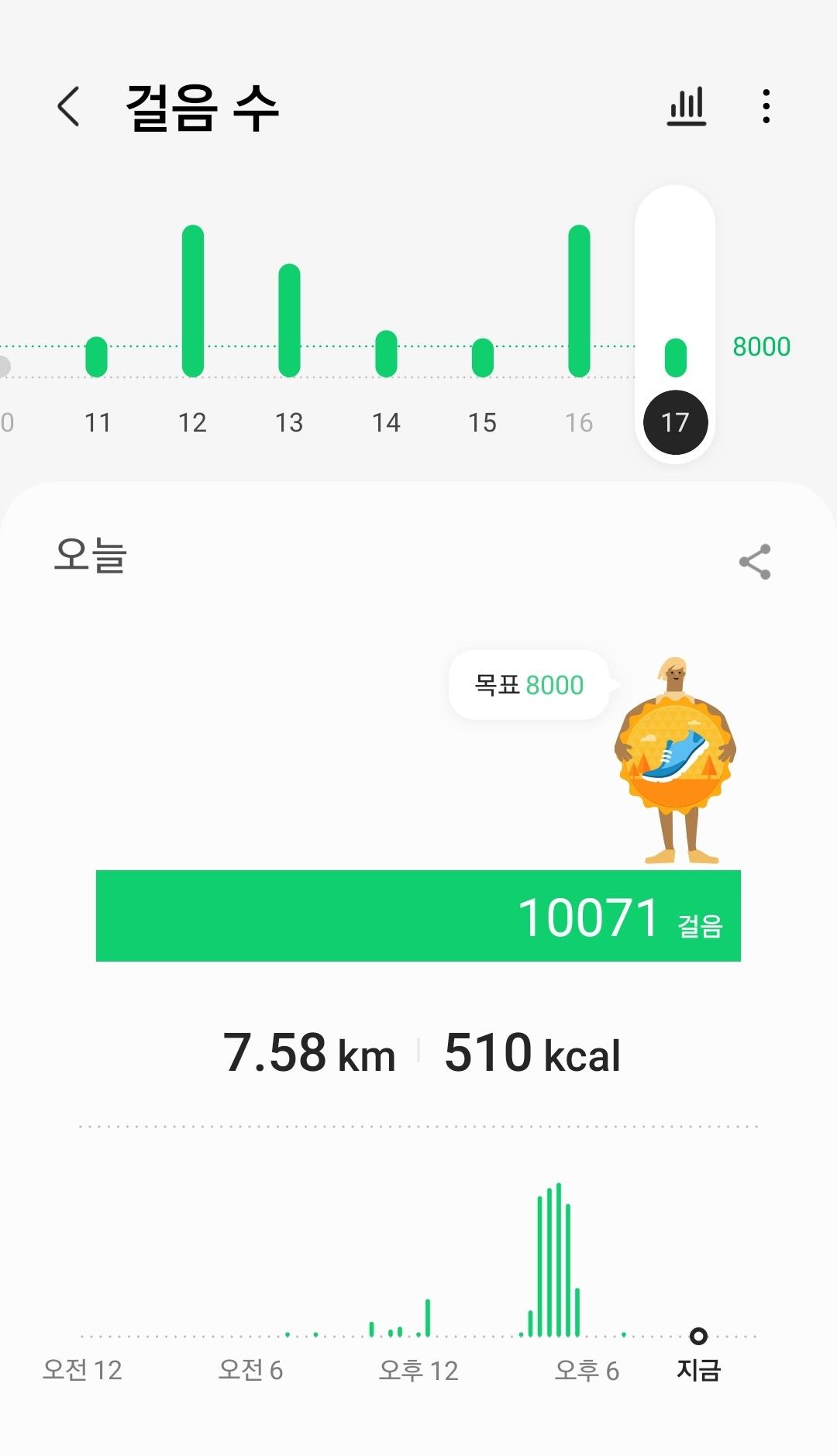This screenshot has height=1456, width=837.
Task: Share today's step count
Action: [x=754, y=562]
